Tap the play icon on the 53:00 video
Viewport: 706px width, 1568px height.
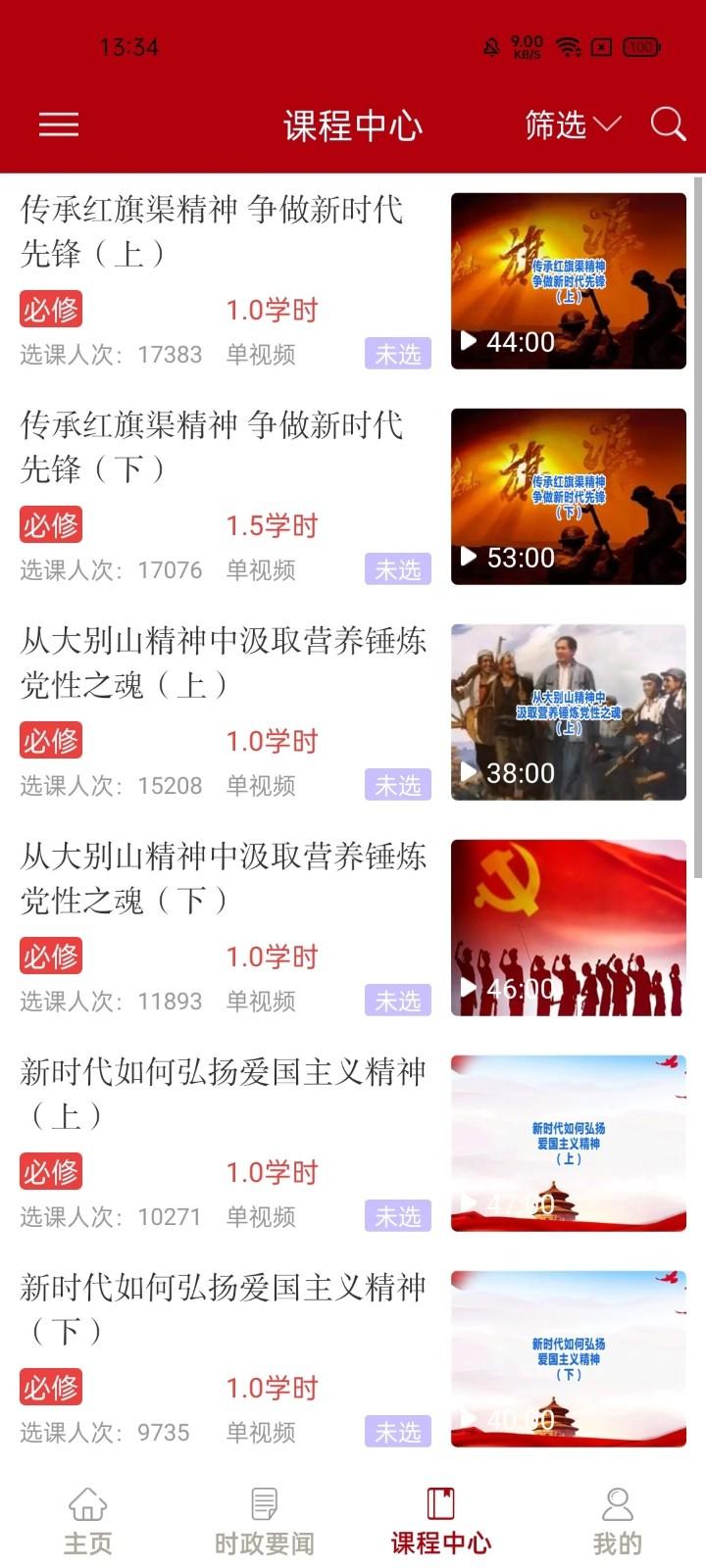point(470,557)
